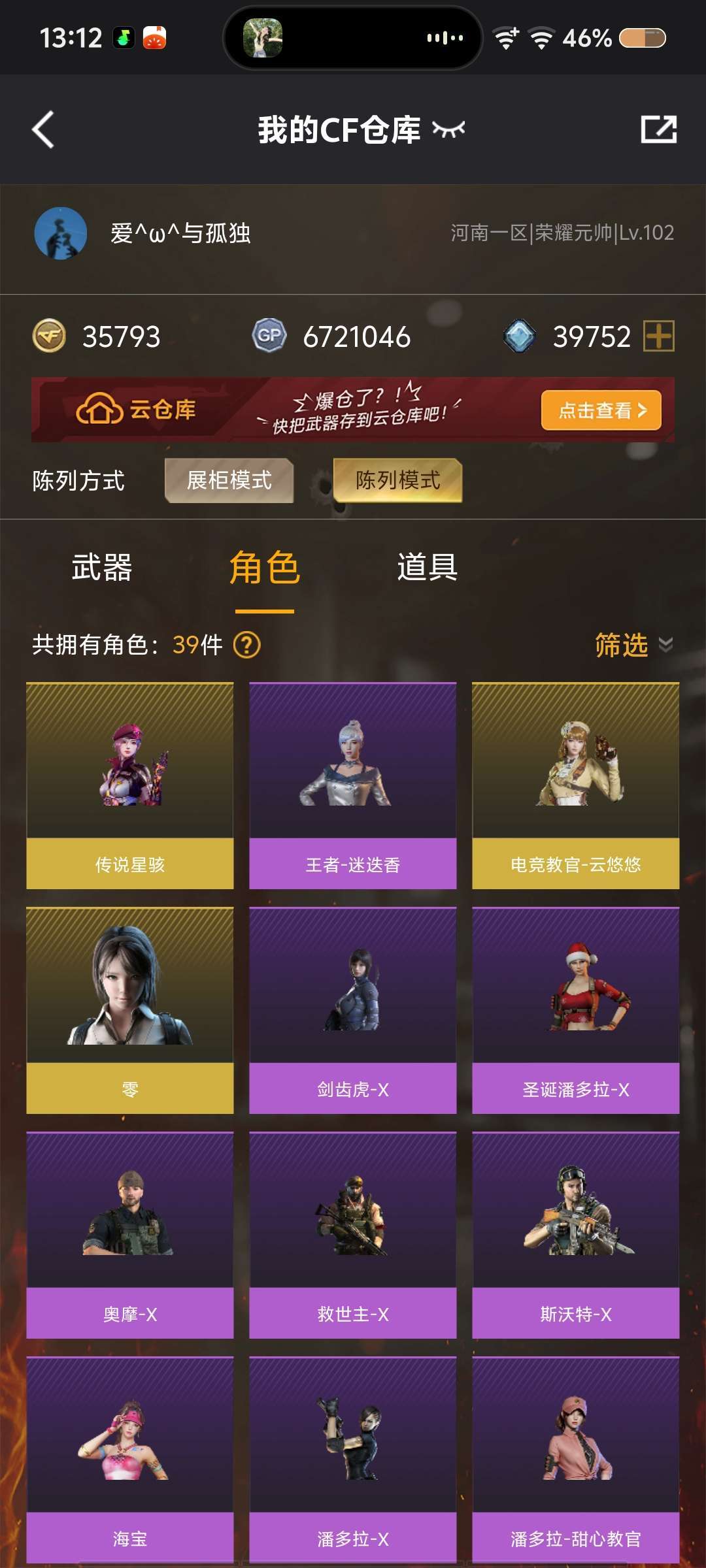Open the 王者-迷迭香 character card
Viewport: 706px width, 1568px height.
pyautogui.click(x=353, y=786)
